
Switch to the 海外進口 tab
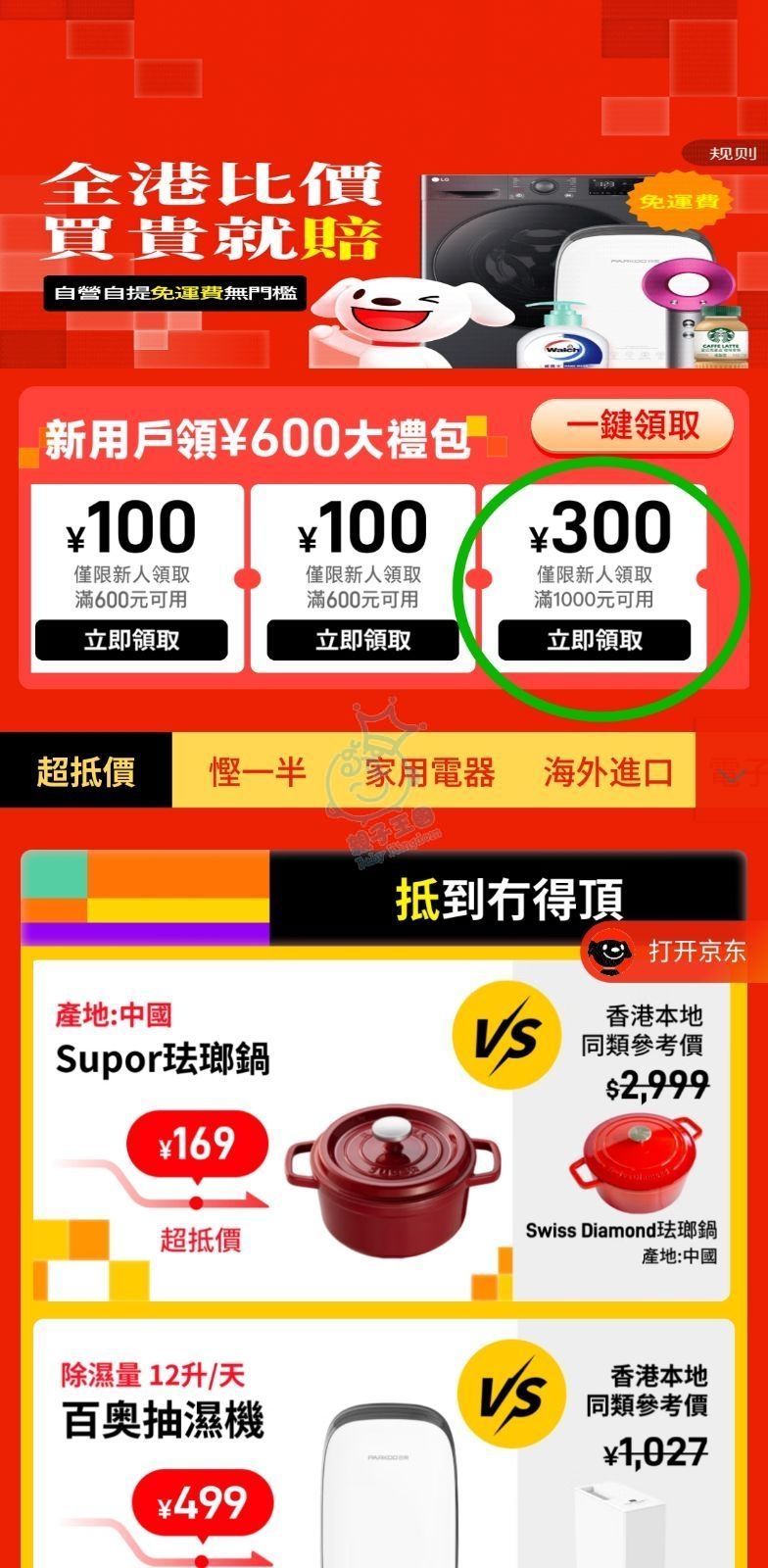coord(608,772)
